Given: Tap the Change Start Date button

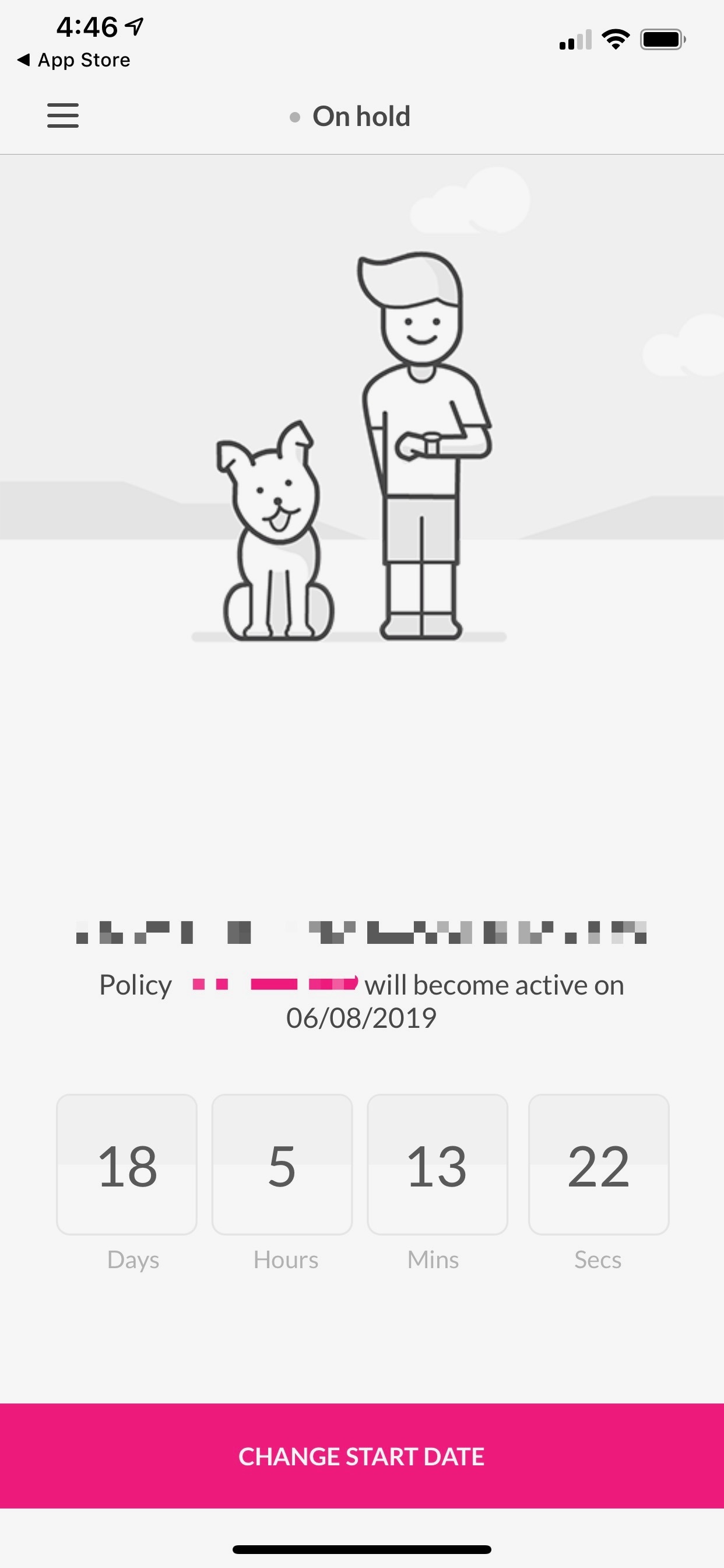Looking at the screenshot, I should pyautogui.click(x=361, y=1456).
